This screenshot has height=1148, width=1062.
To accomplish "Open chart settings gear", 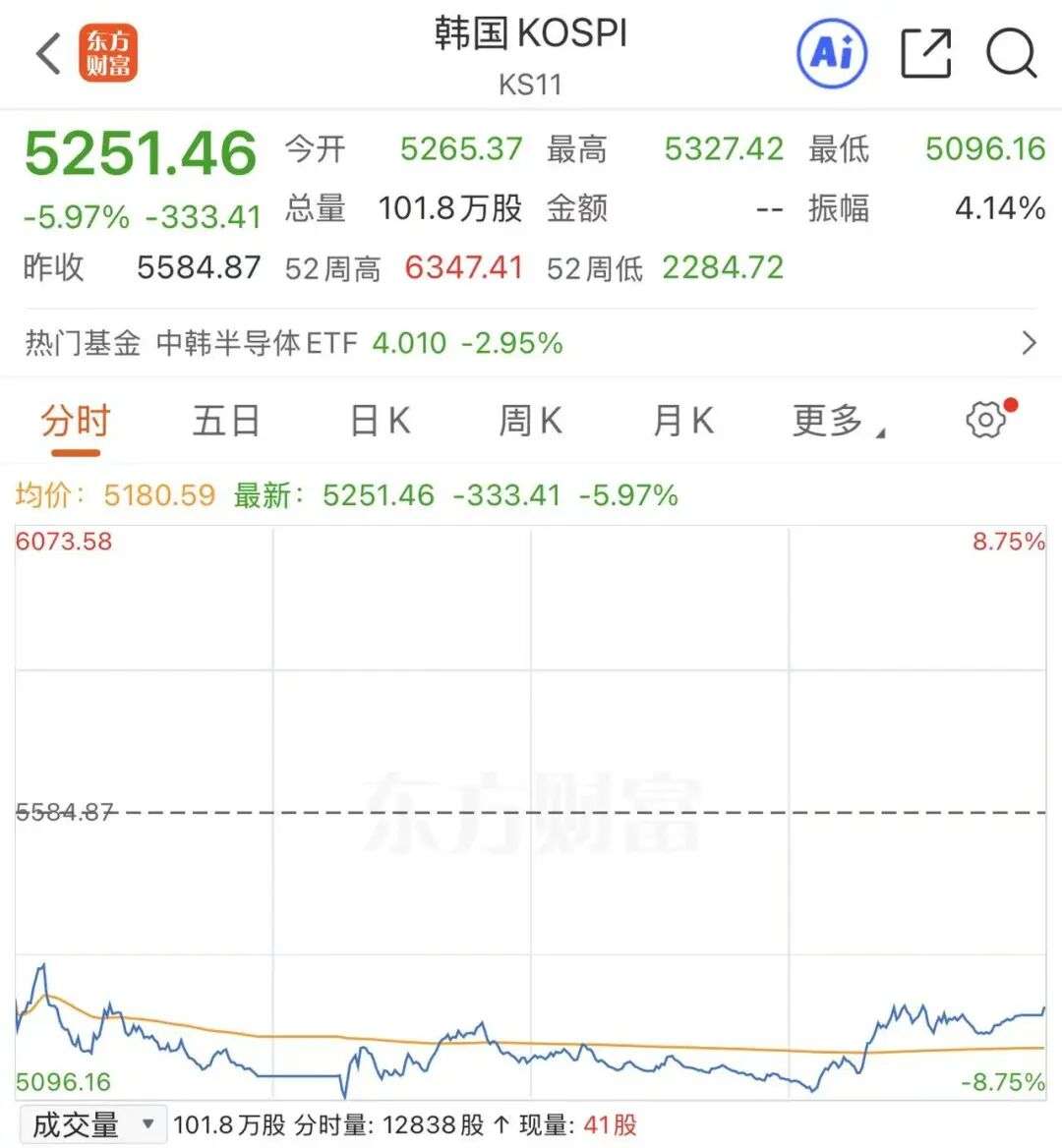I will pyautogui.click(x=986, y=420).
